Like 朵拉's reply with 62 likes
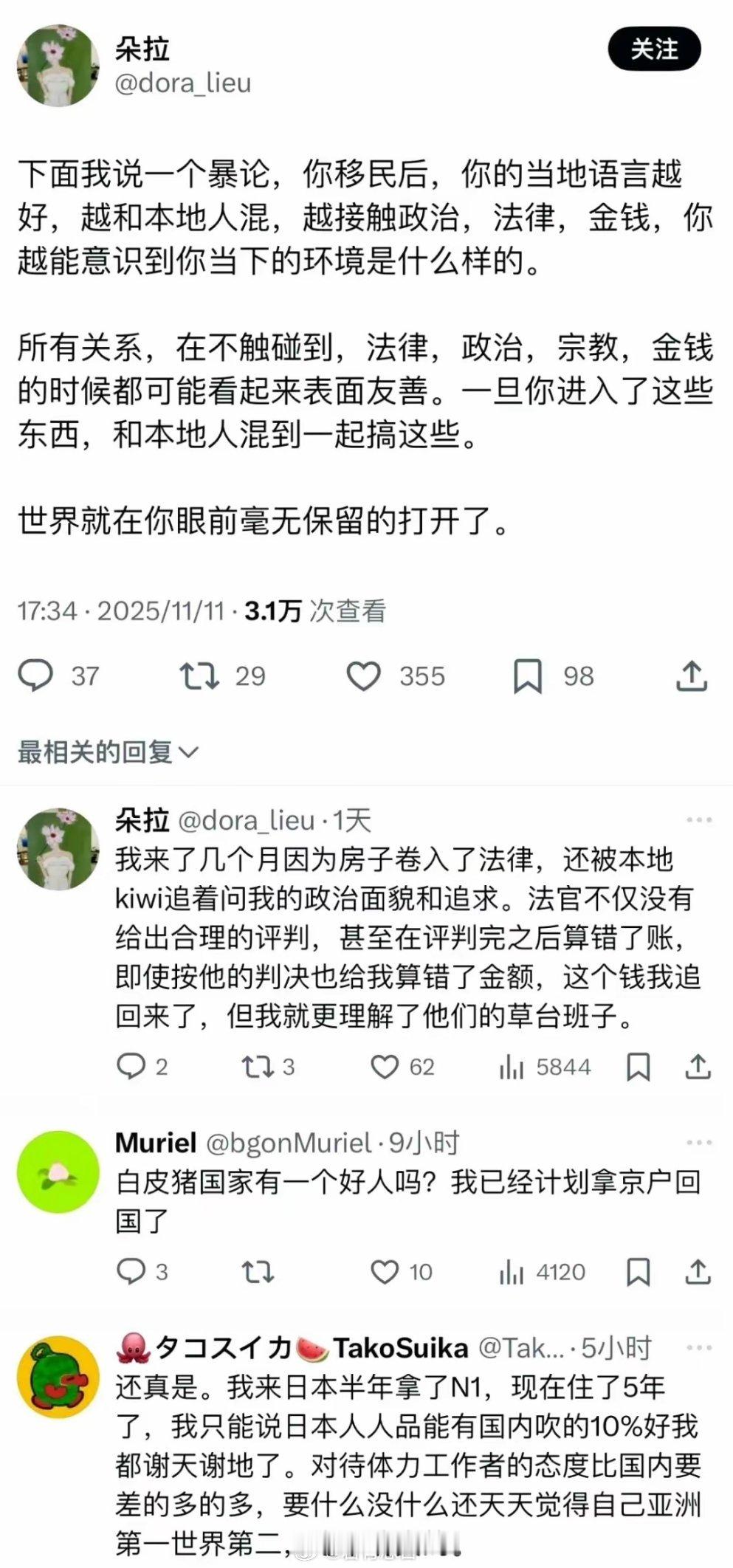 [384, 1067]
